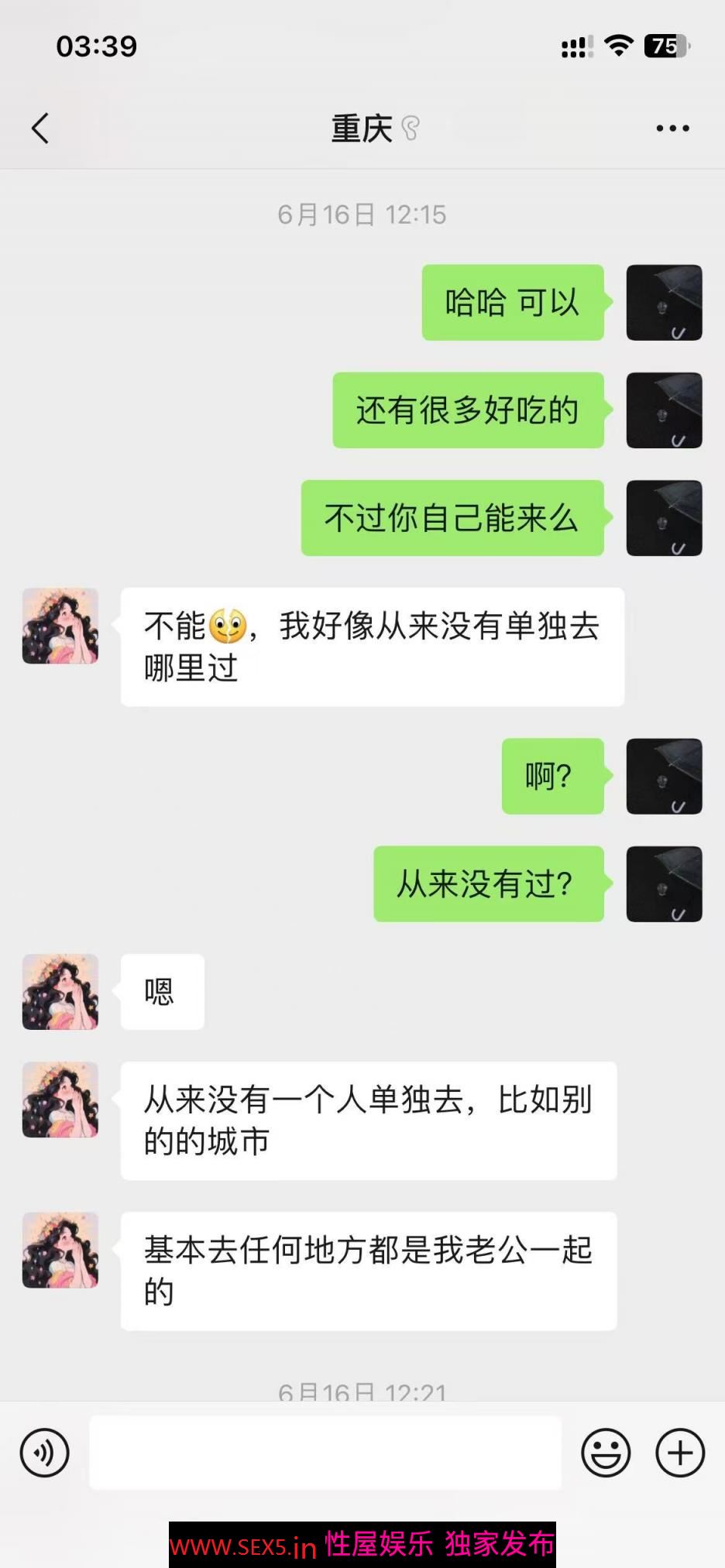725x1568 pixels.
Task: Open the plus attachments menu
Action: 680,1452
